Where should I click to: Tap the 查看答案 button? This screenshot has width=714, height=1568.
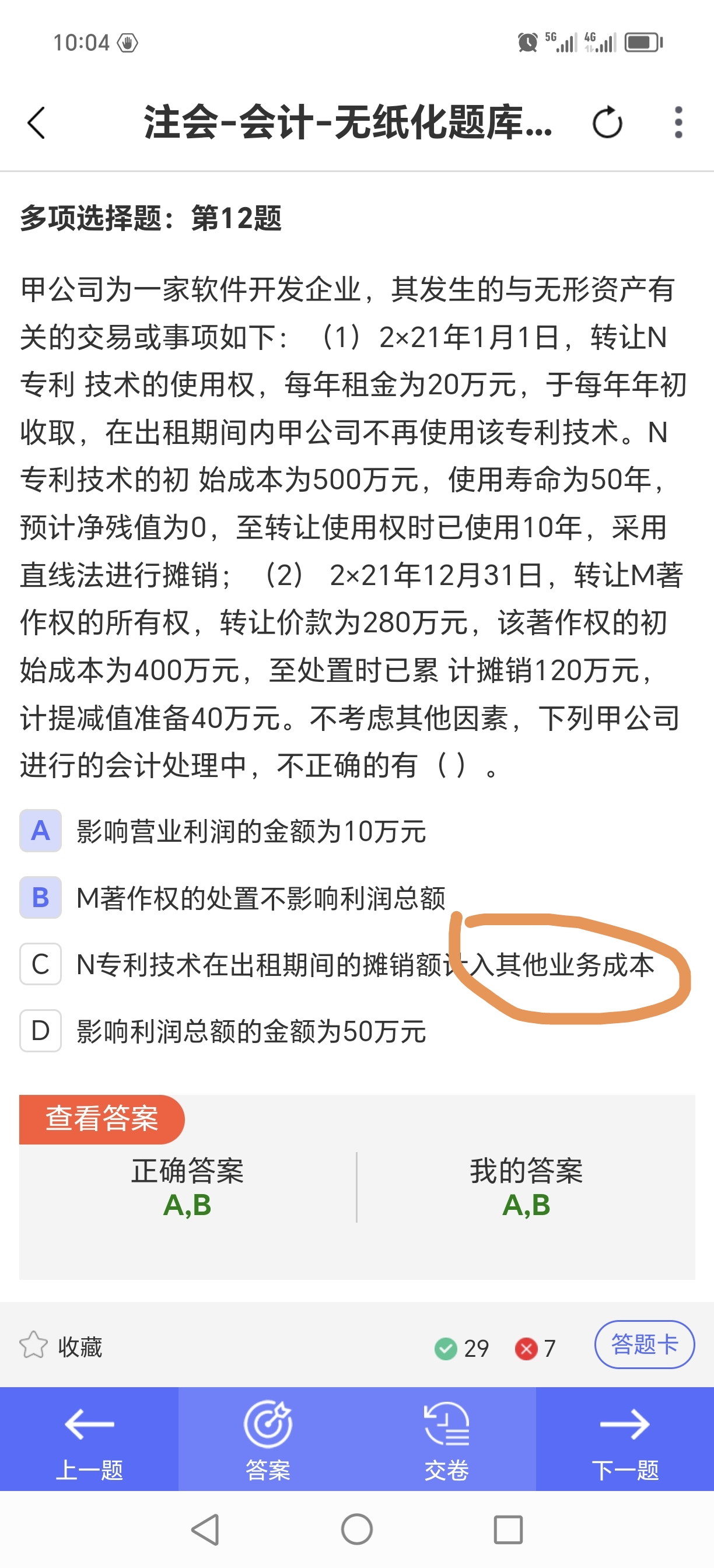[x=101, y=1119]
